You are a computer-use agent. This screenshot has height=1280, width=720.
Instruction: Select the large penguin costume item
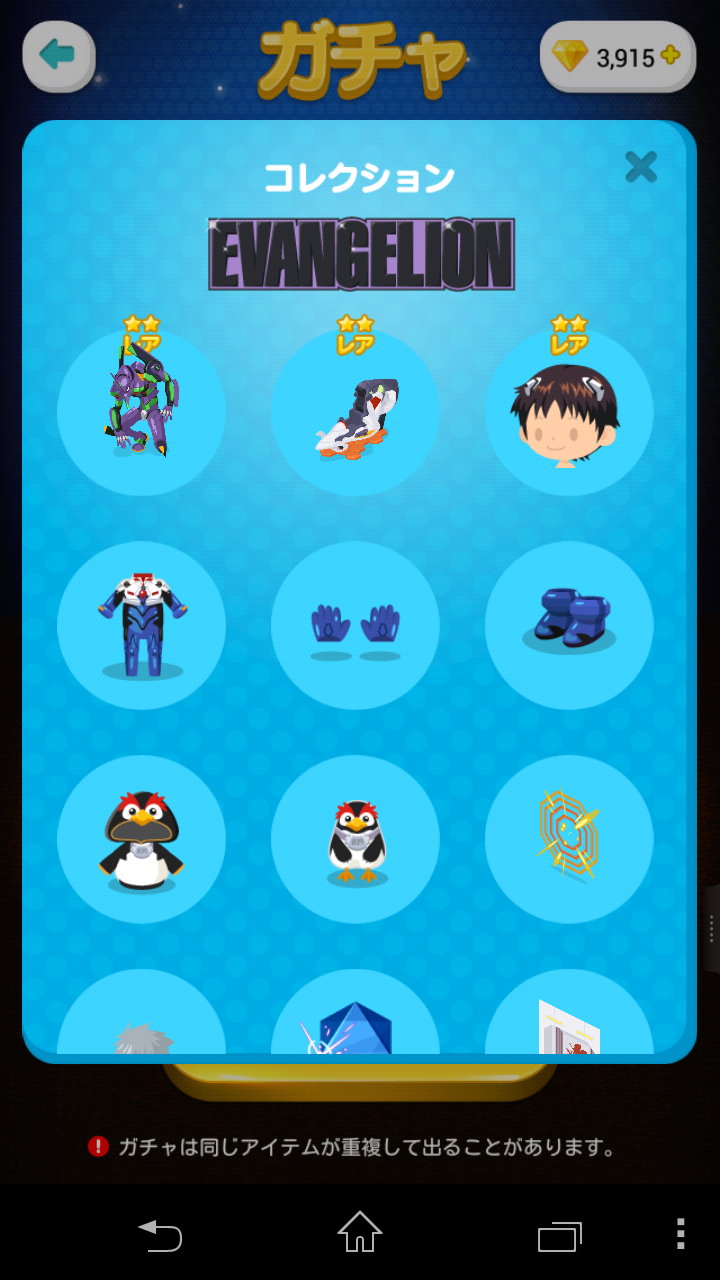click(141, 839)
